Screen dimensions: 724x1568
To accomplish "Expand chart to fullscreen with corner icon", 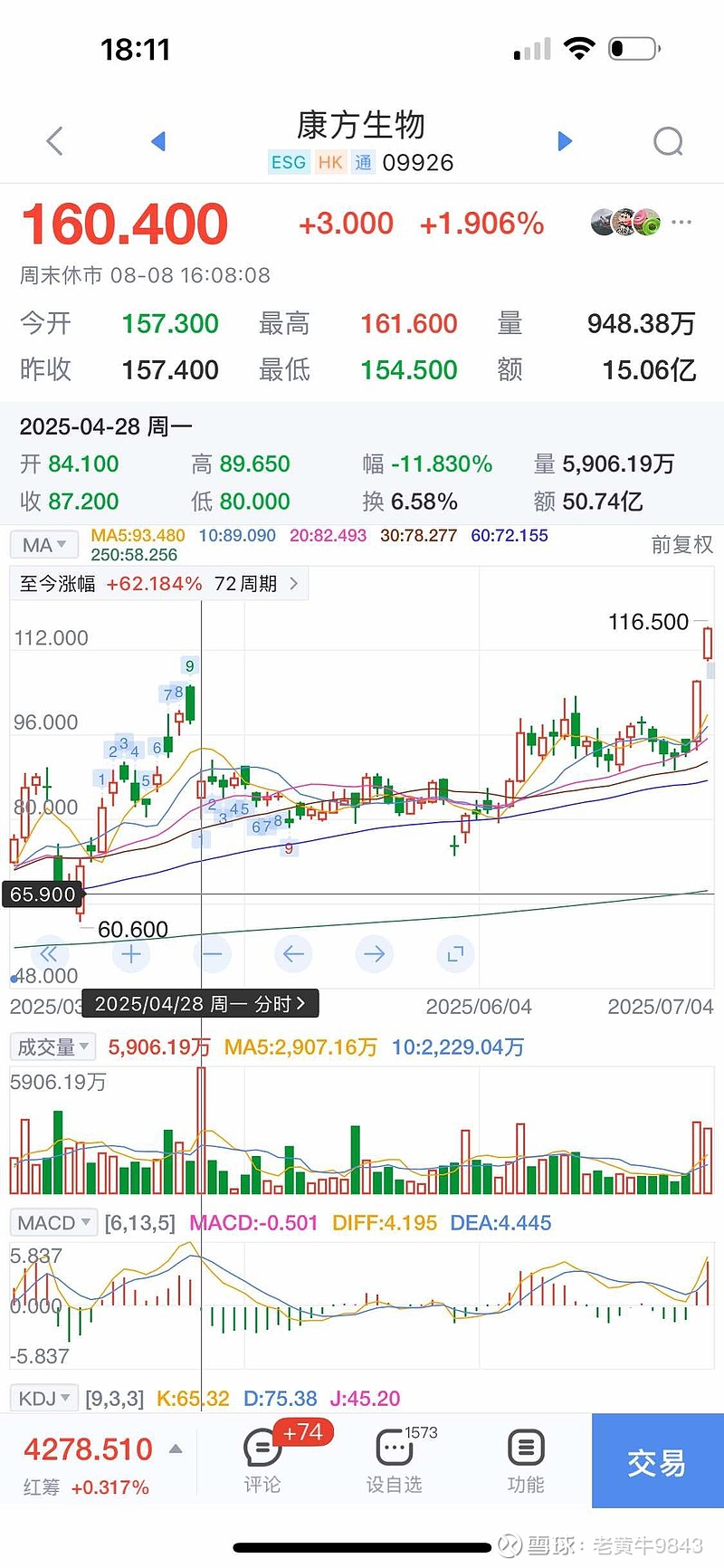I will coord(456,953).
